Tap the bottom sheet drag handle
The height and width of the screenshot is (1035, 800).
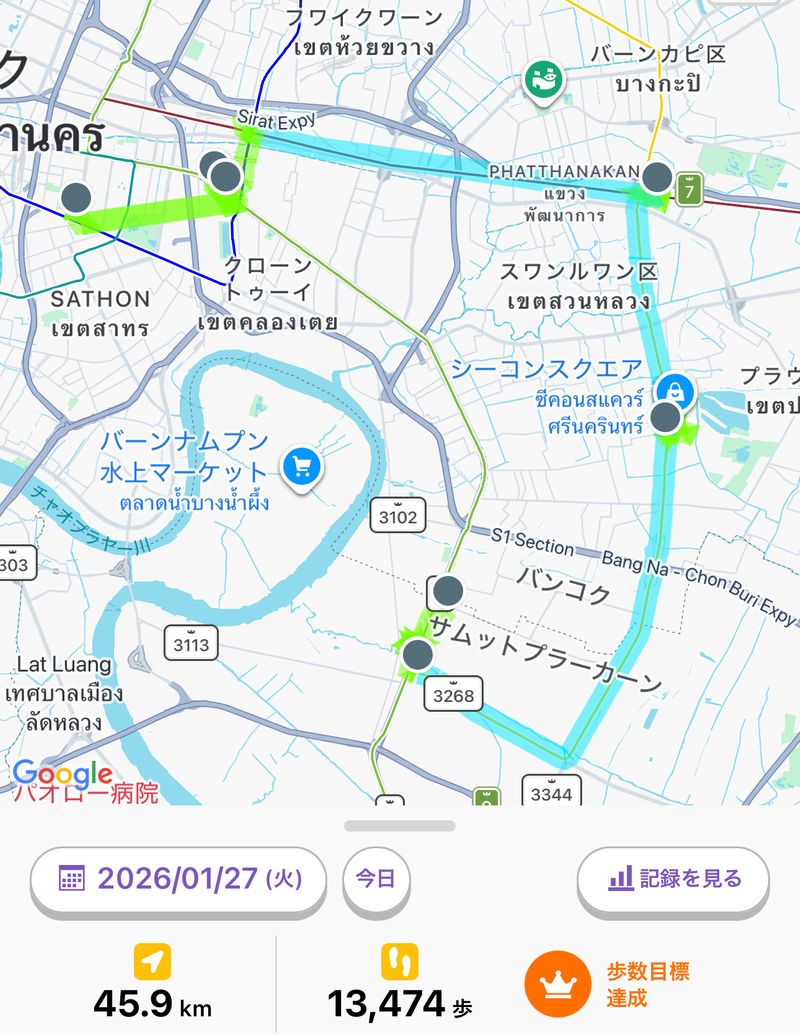[400, 826]
